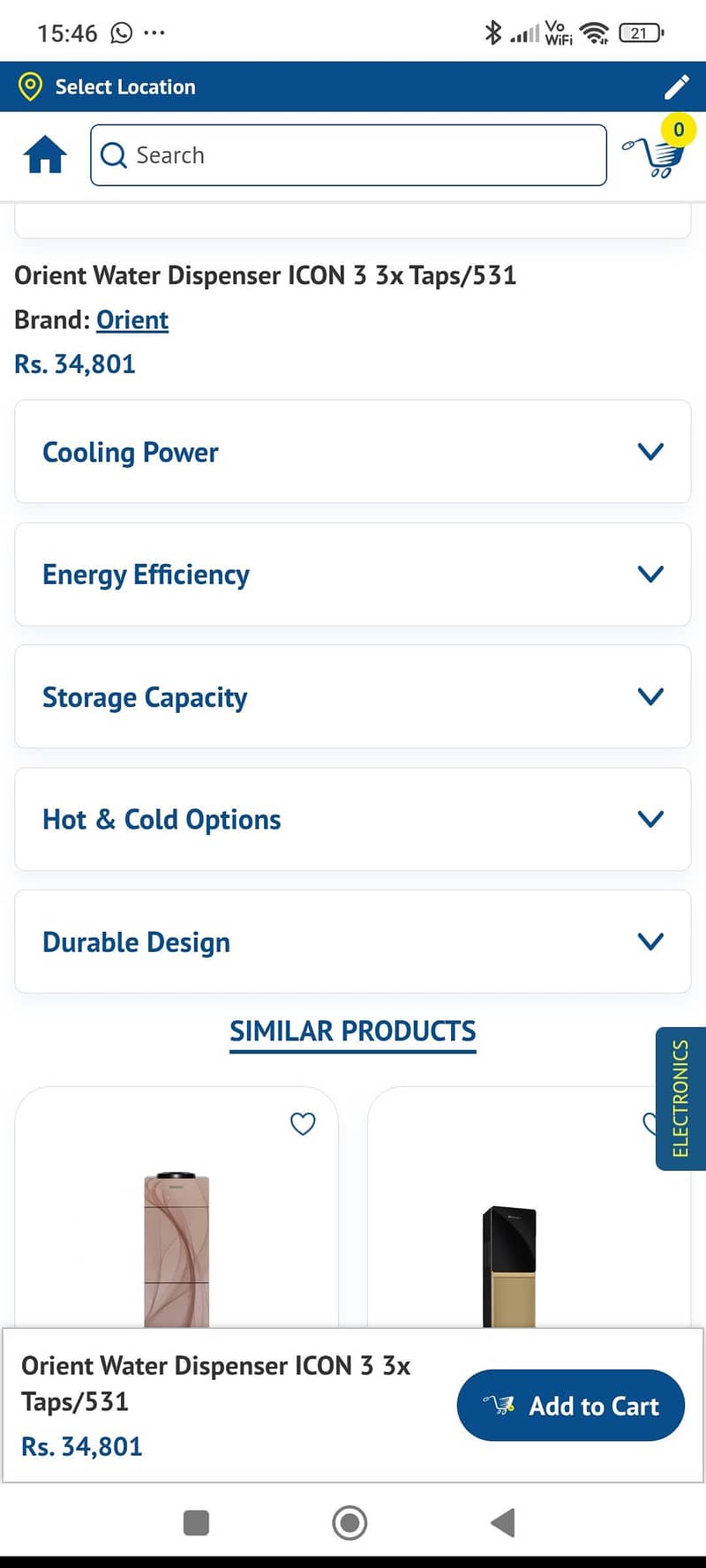The width and height of the screenshot is (706, 1568).
Task: Tap Select Location
Action: [125, 86]
